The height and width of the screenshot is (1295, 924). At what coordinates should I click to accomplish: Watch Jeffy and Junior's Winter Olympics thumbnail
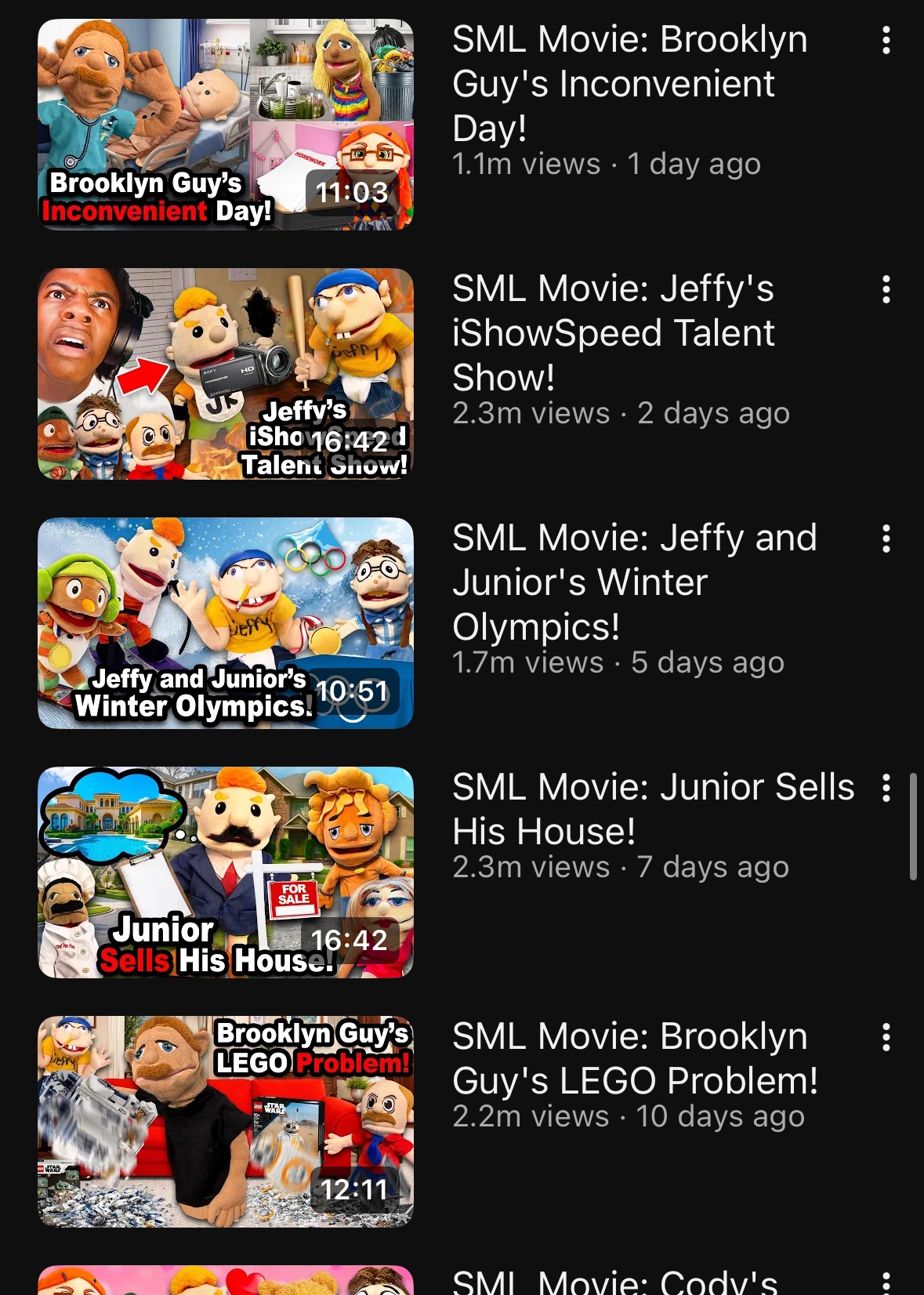point(226,623)
